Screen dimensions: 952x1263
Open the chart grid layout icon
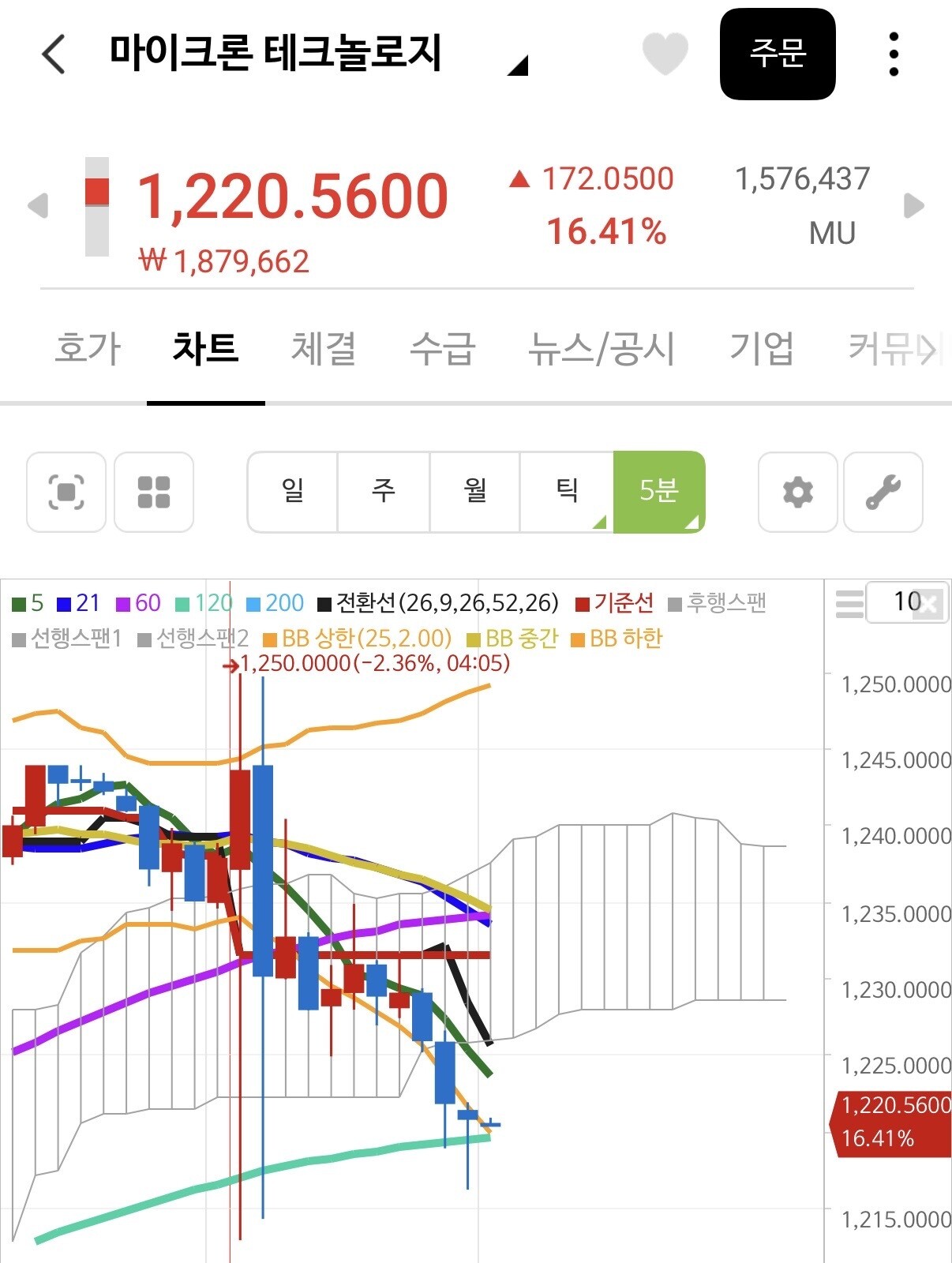[154, 492]
